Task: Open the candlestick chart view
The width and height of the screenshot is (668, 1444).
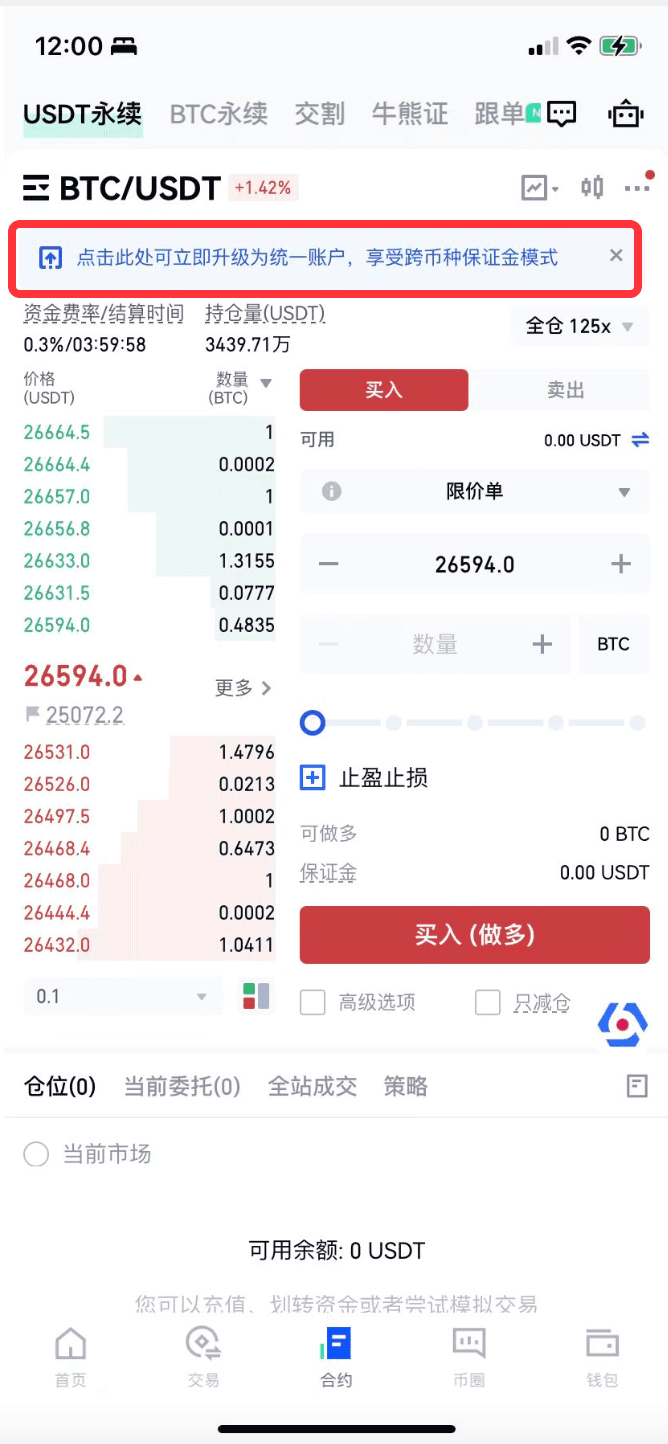Action: tap(593, 187)
